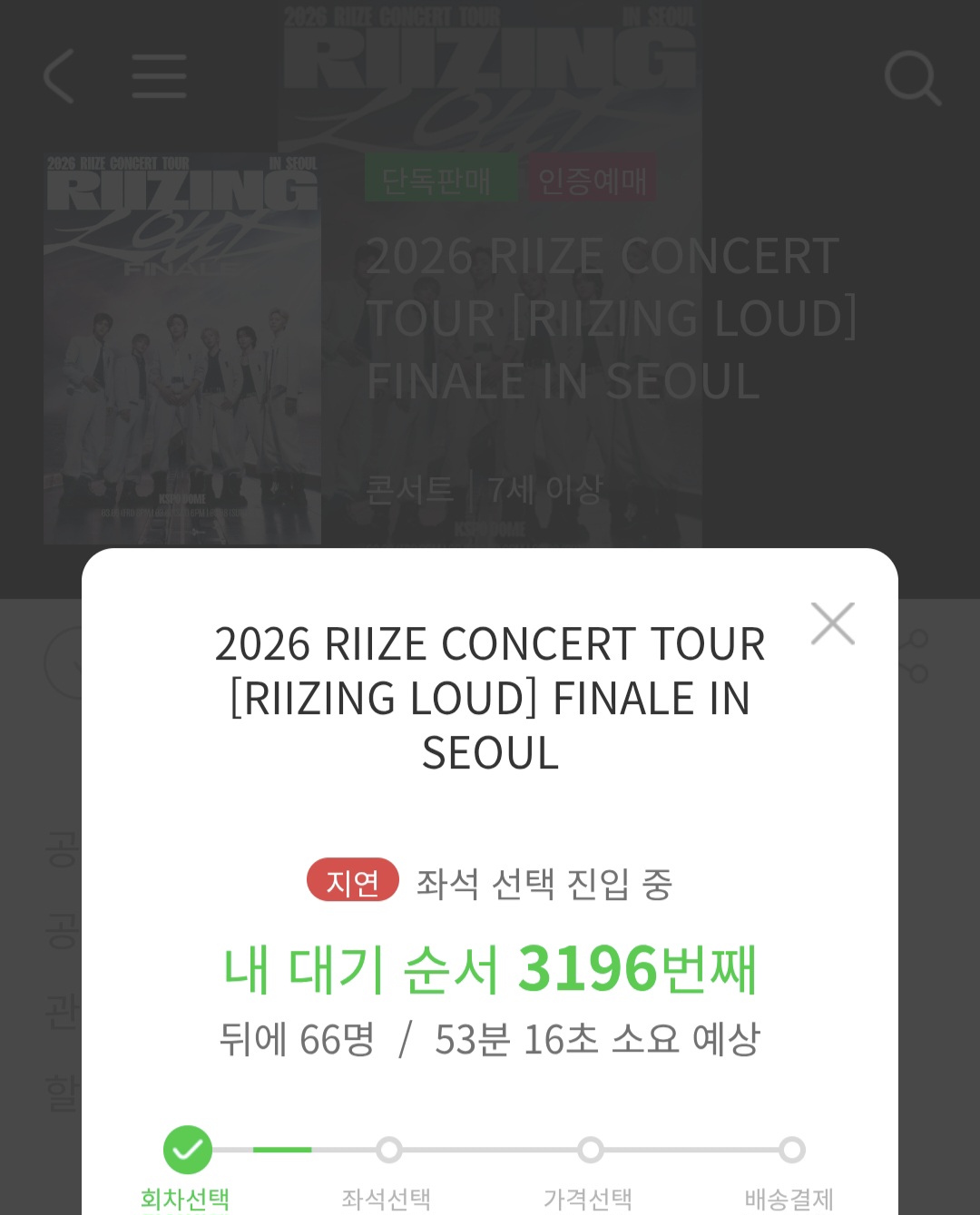Open search from the magnifier icon
Image resolution: width=980 pixels, height=1215 pixels.
(912, 78)
